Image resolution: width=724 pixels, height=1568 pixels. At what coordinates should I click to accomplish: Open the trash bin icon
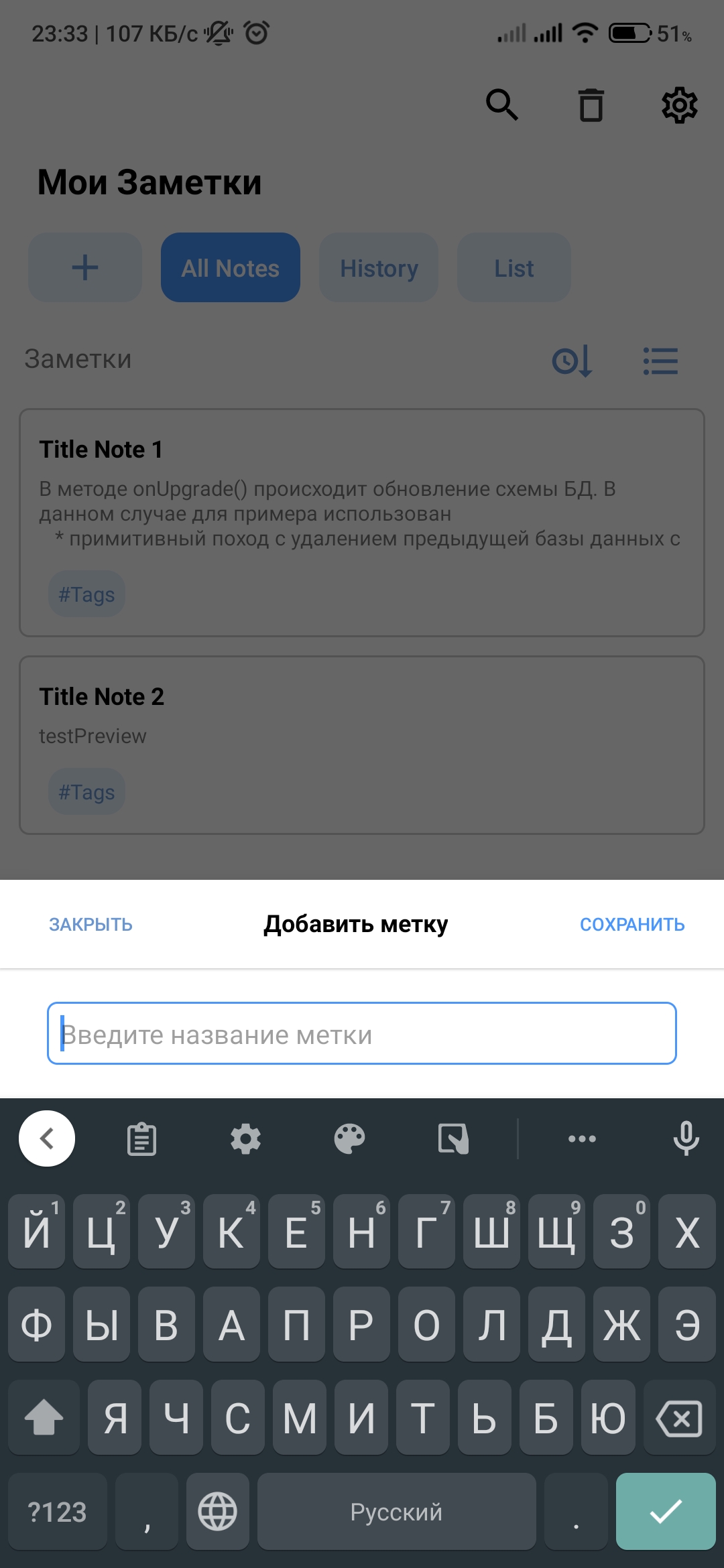point(591,105)
